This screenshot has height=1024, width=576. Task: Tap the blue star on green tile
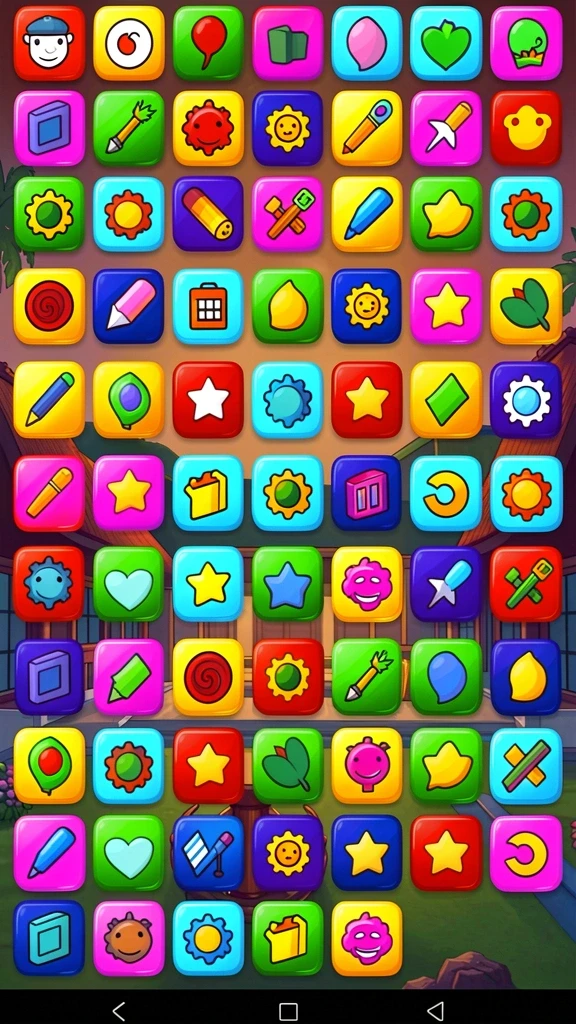pos(287,584)
